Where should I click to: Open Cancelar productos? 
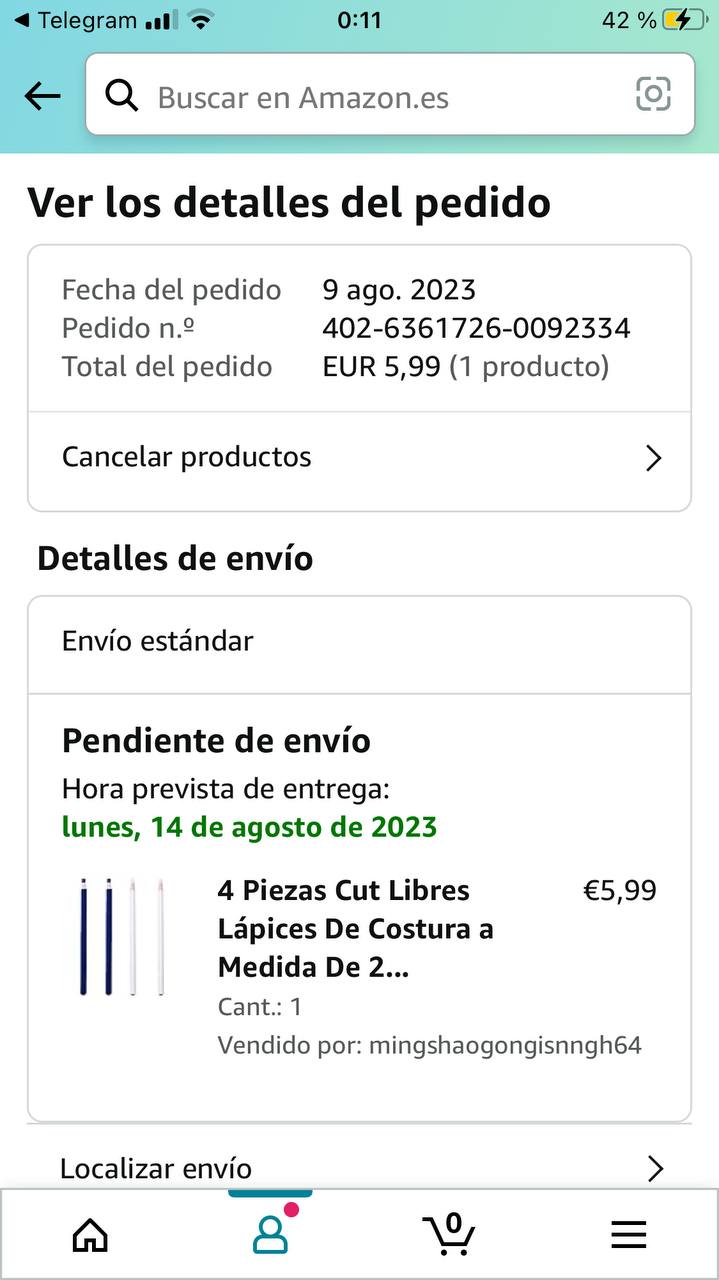click(x=359, y=458)
